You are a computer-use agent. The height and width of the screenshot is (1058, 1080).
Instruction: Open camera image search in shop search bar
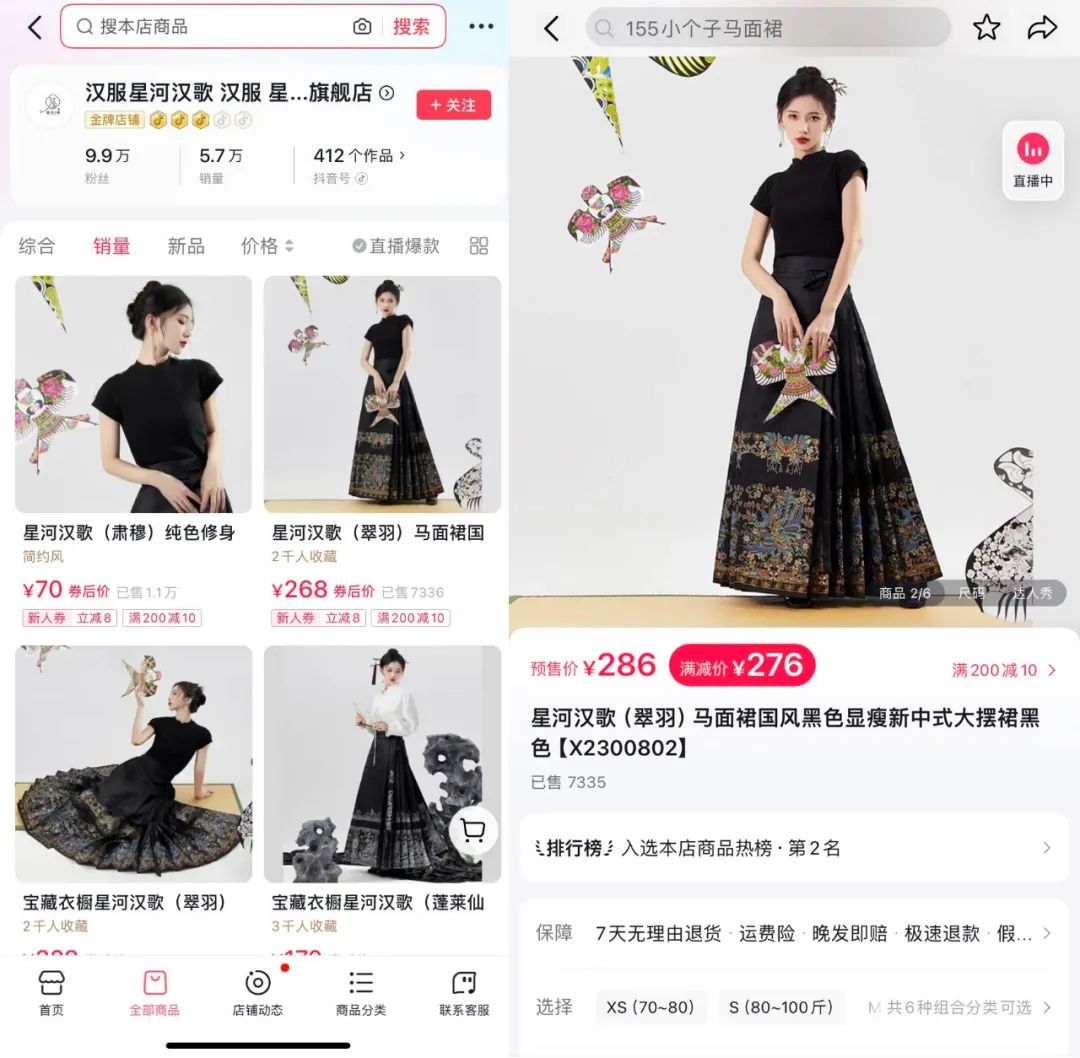tap(362, 27)
